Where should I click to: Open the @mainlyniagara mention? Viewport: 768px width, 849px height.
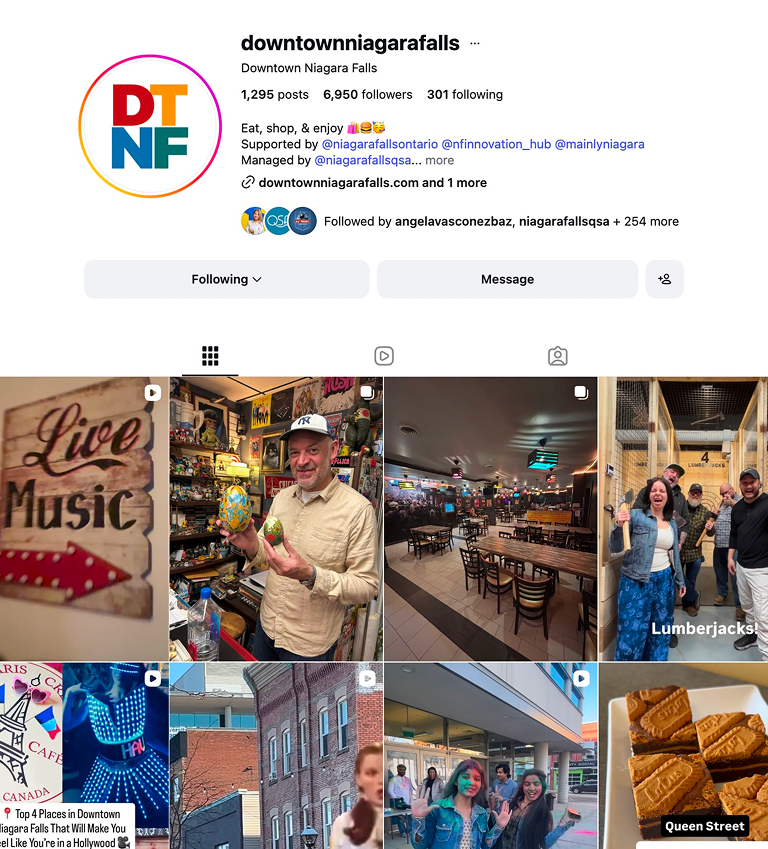tap(599, 144)
